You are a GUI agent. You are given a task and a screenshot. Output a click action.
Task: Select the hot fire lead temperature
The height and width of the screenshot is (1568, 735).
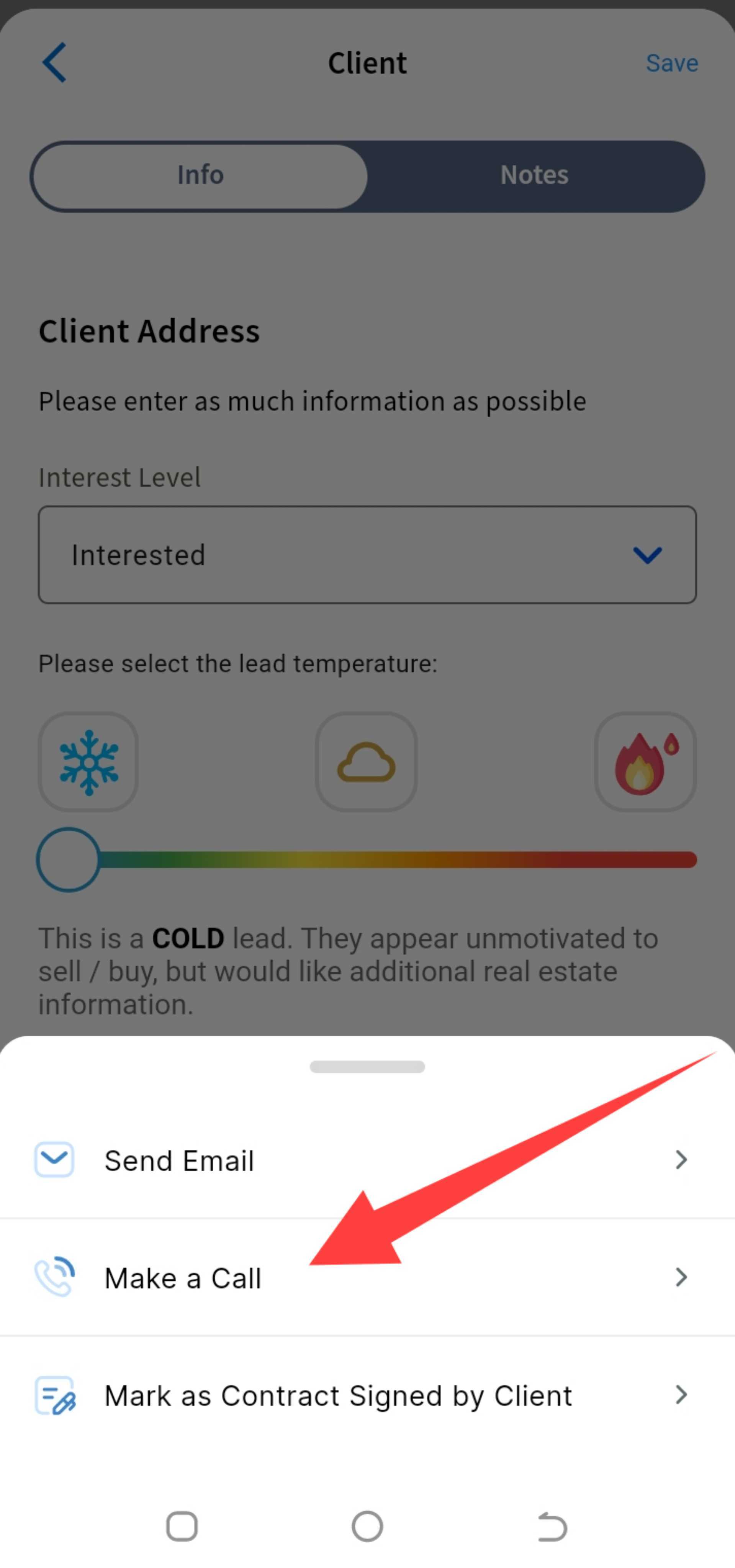645,761
